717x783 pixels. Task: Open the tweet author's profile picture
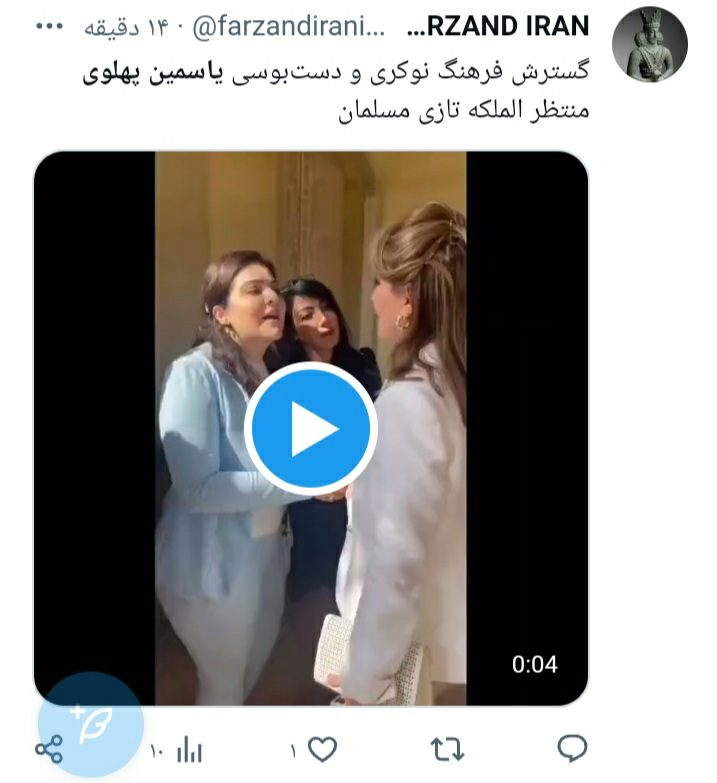[x=649, y=45]
